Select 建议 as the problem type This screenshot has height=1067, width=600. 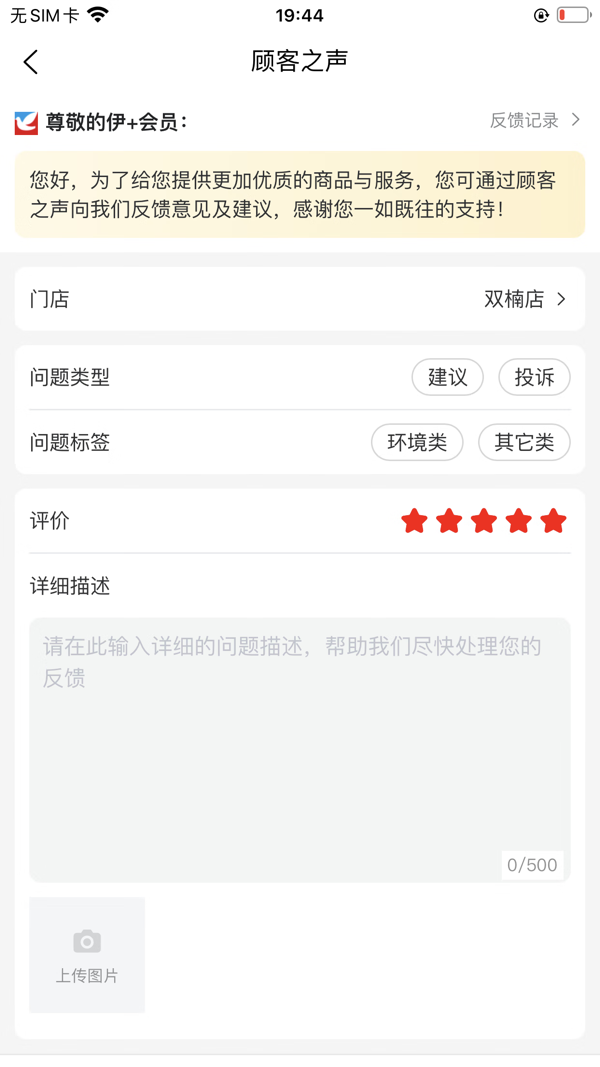tap(447, 378)
